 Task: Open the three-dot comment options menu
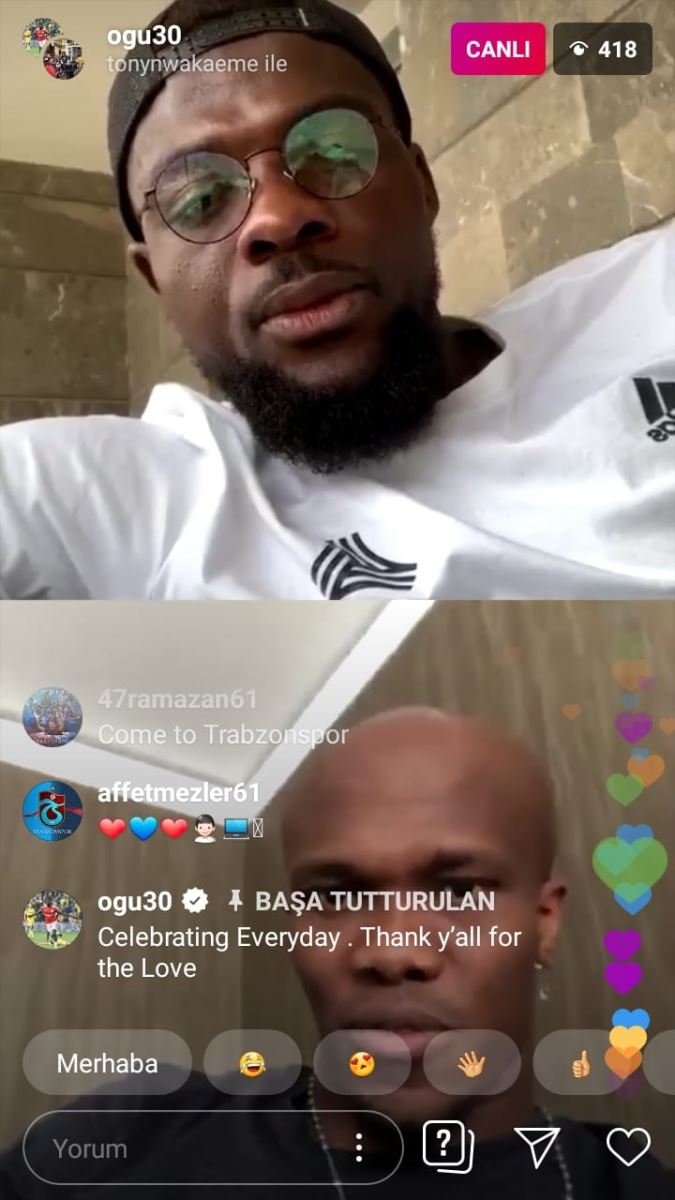point(359,1148)
